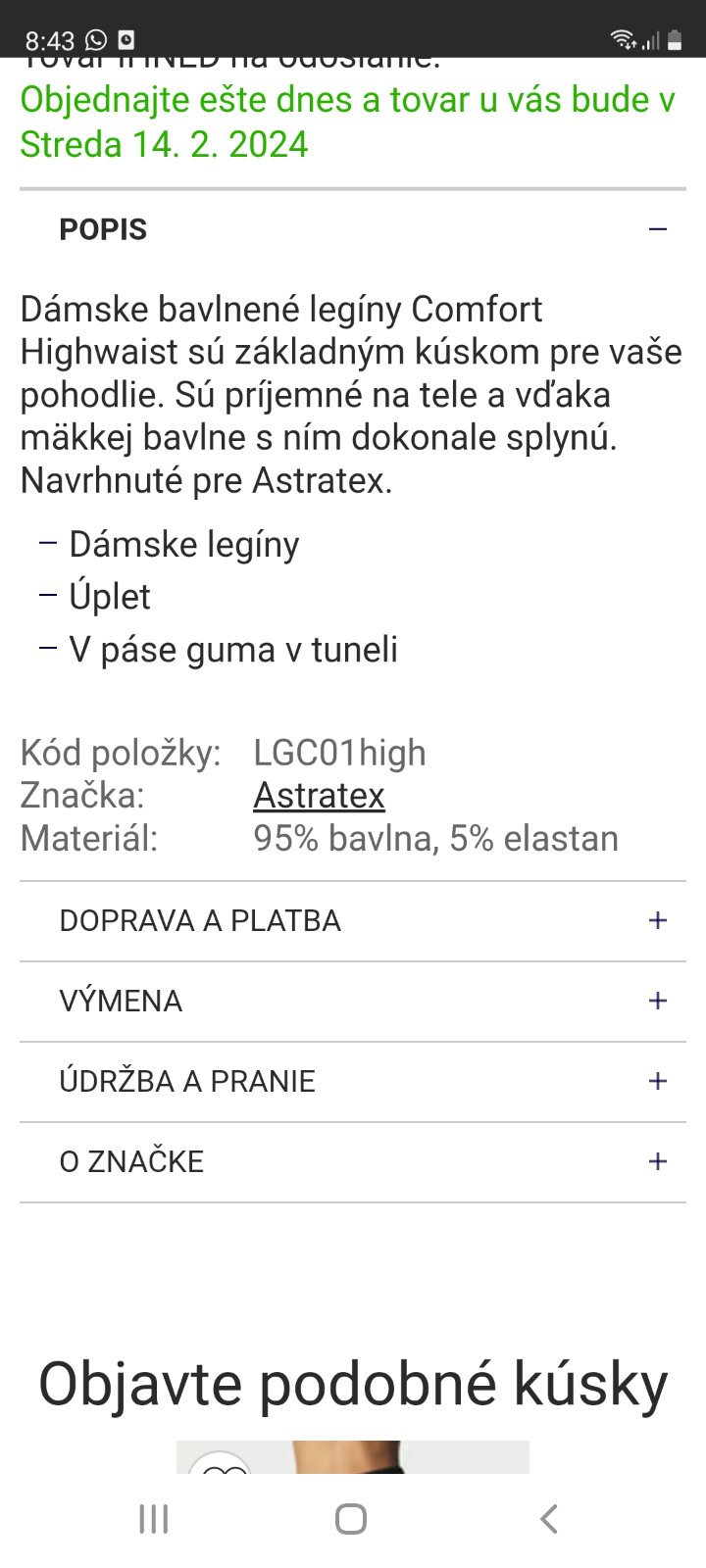706x1568 pixels.
Task: Add the similar product to favorites
Action: click(x=220, y=1467)
